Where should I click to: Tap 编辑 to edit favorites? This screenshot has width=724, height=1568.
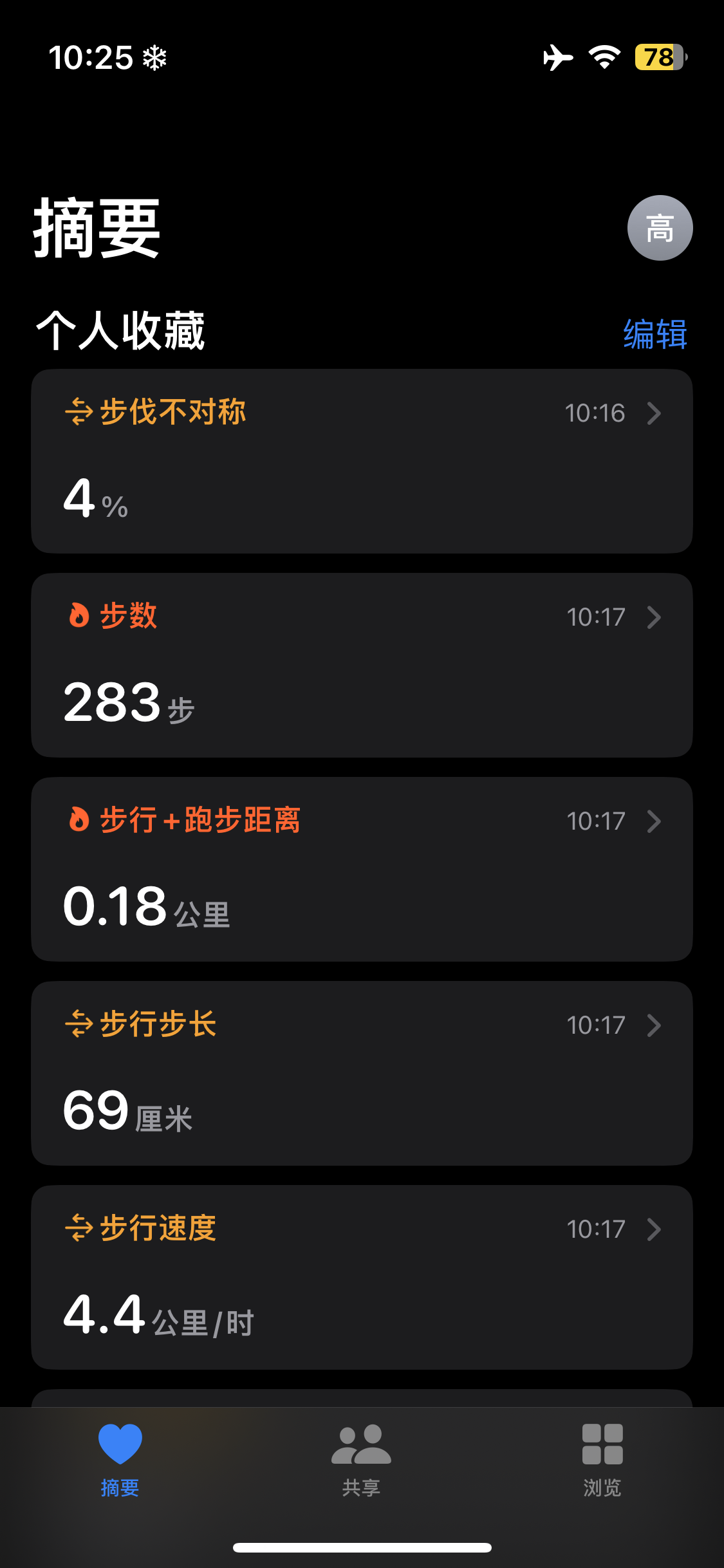654,334
